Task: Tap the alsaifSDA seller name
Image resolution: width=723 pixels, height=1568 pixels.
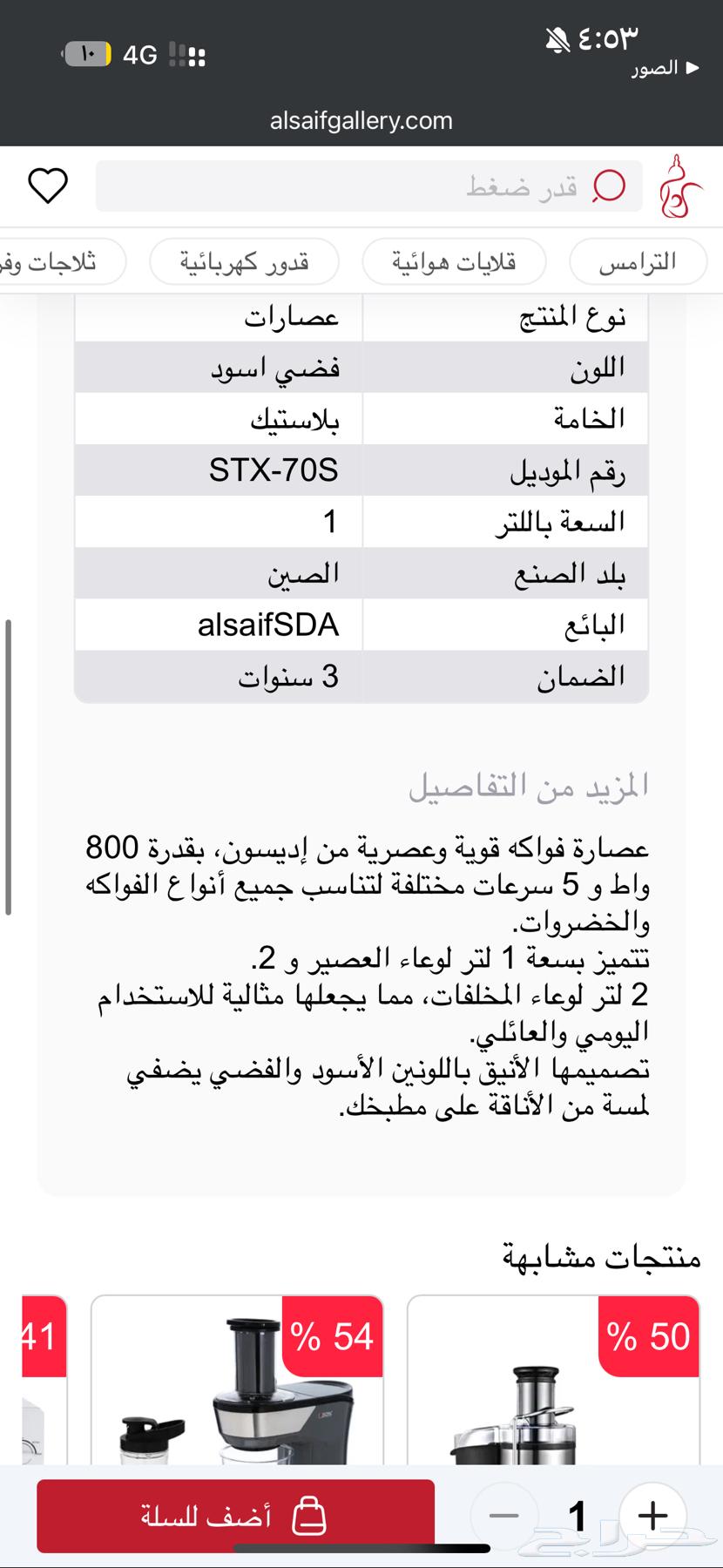Action: [x=268, y=625]
